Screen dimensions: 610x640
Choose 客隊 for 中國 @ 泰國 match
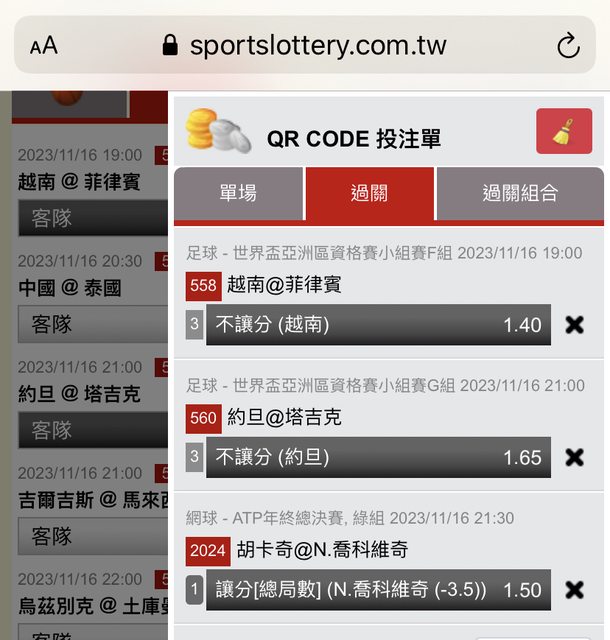point(92,324)
